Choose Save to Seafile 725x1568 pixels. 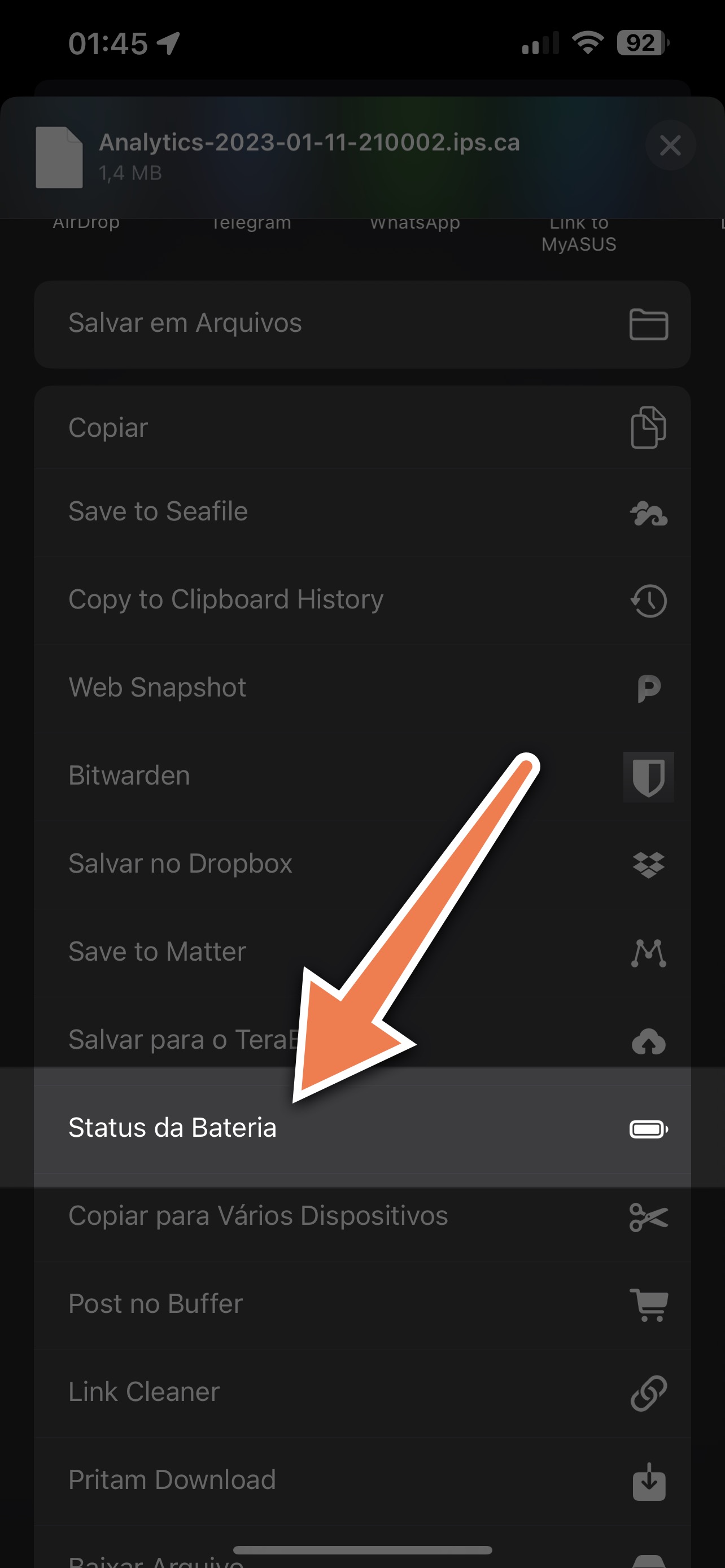(362, 512)
